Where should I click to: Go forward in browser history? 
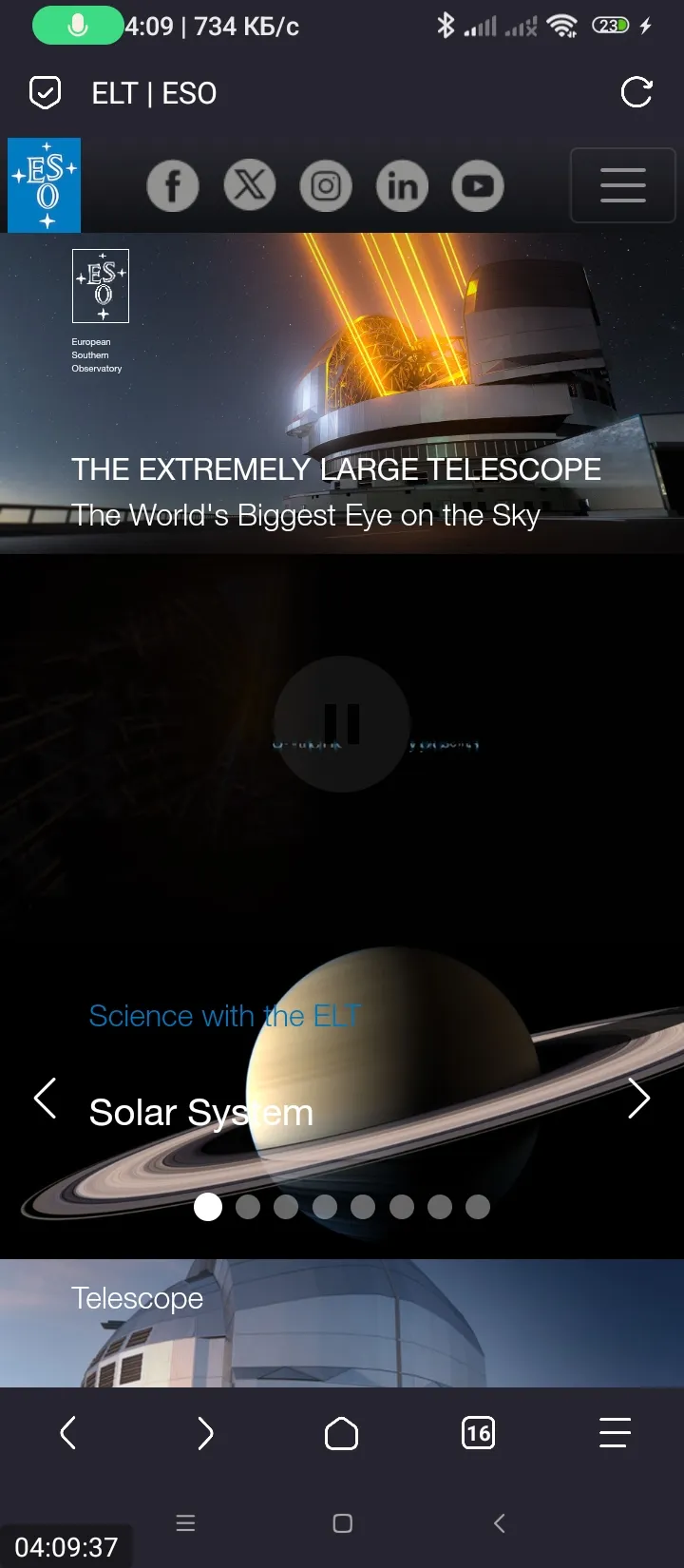[205, 1433]
